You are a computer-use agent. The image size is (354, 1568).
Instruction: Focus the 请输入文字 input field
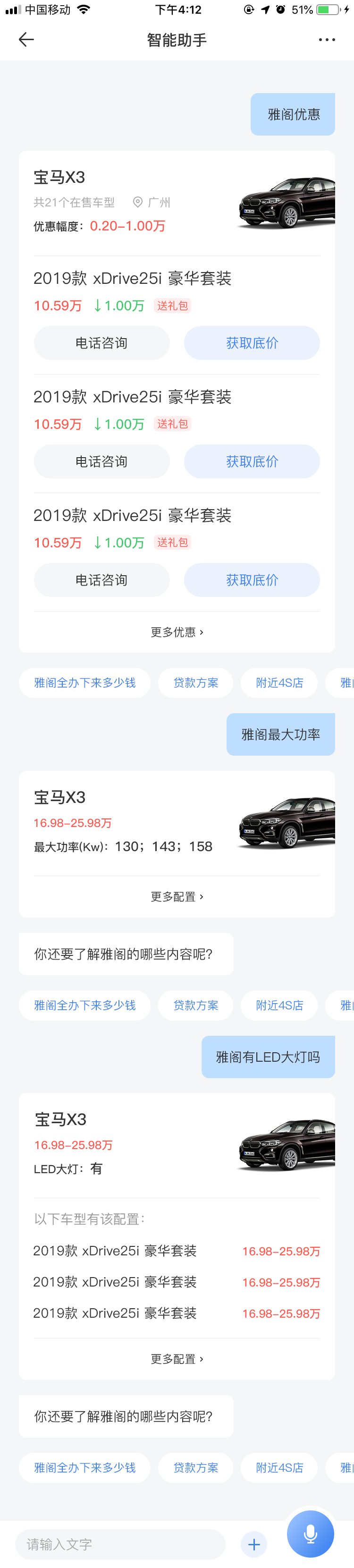pos(120,1544)
